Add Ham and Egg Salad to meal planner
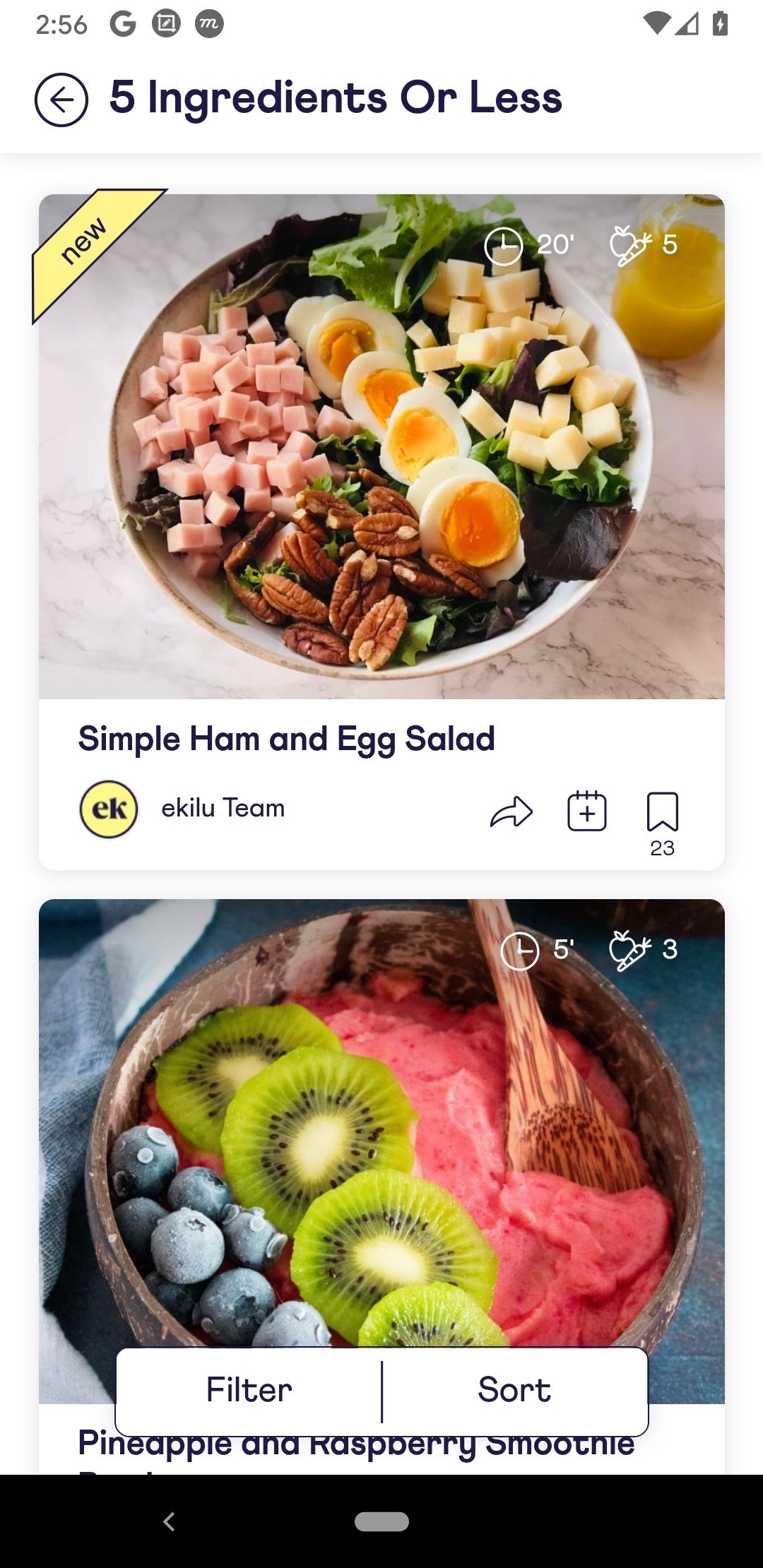Image resolution: width=763 pixels, height=1568 pixels. [587, 811]
